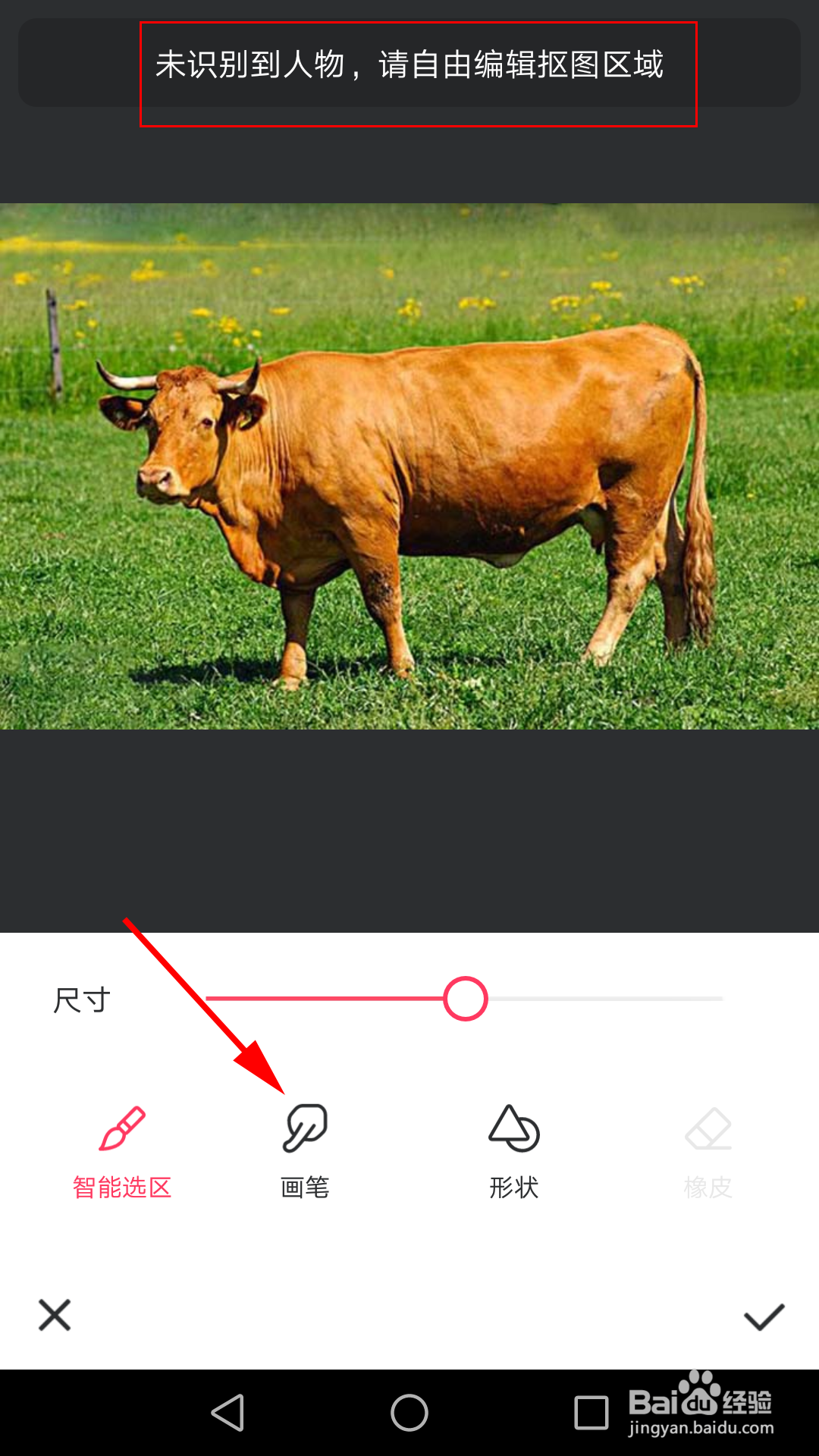
Task: Select the 智能选区 smart selection tool
Action: (x=121, y=1149)
